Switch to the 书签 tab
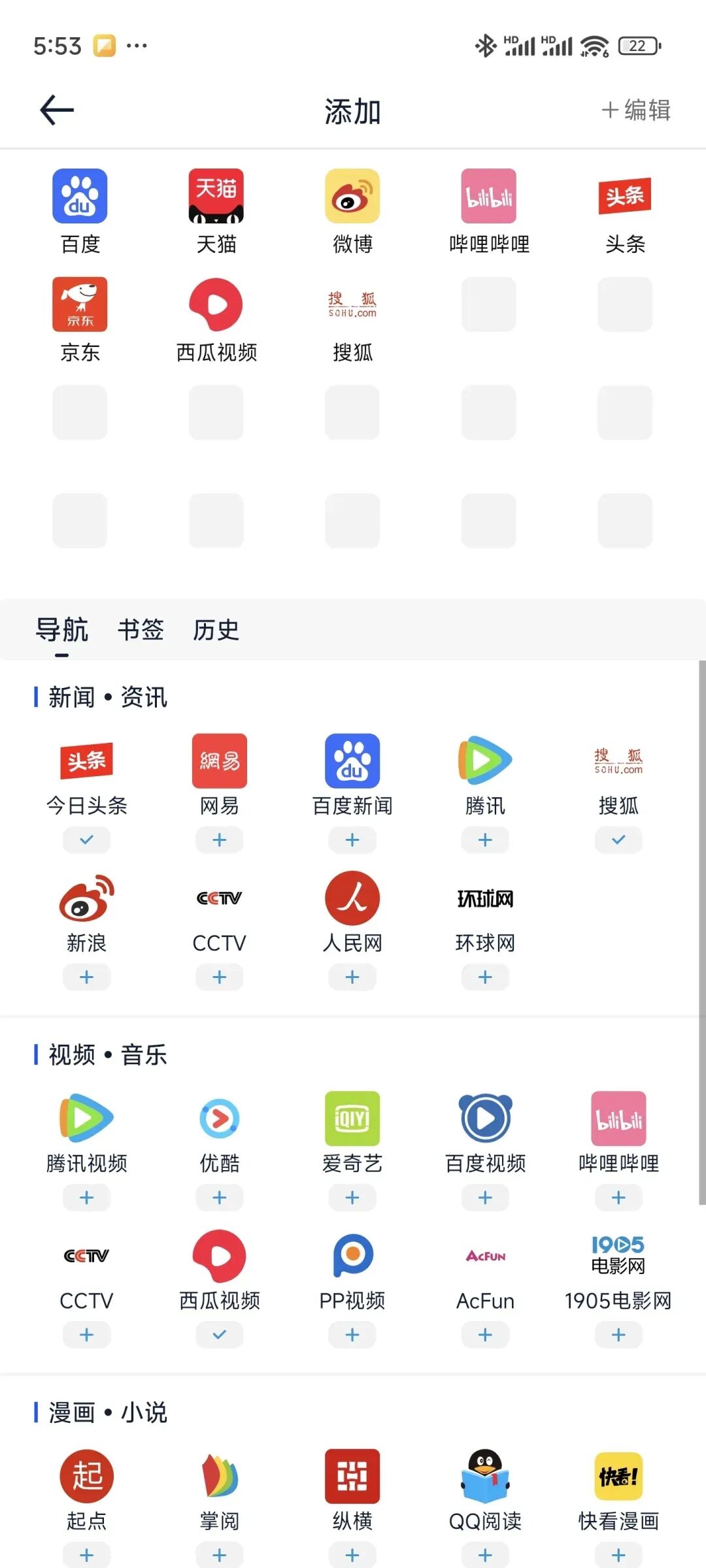 pos(141,630)
